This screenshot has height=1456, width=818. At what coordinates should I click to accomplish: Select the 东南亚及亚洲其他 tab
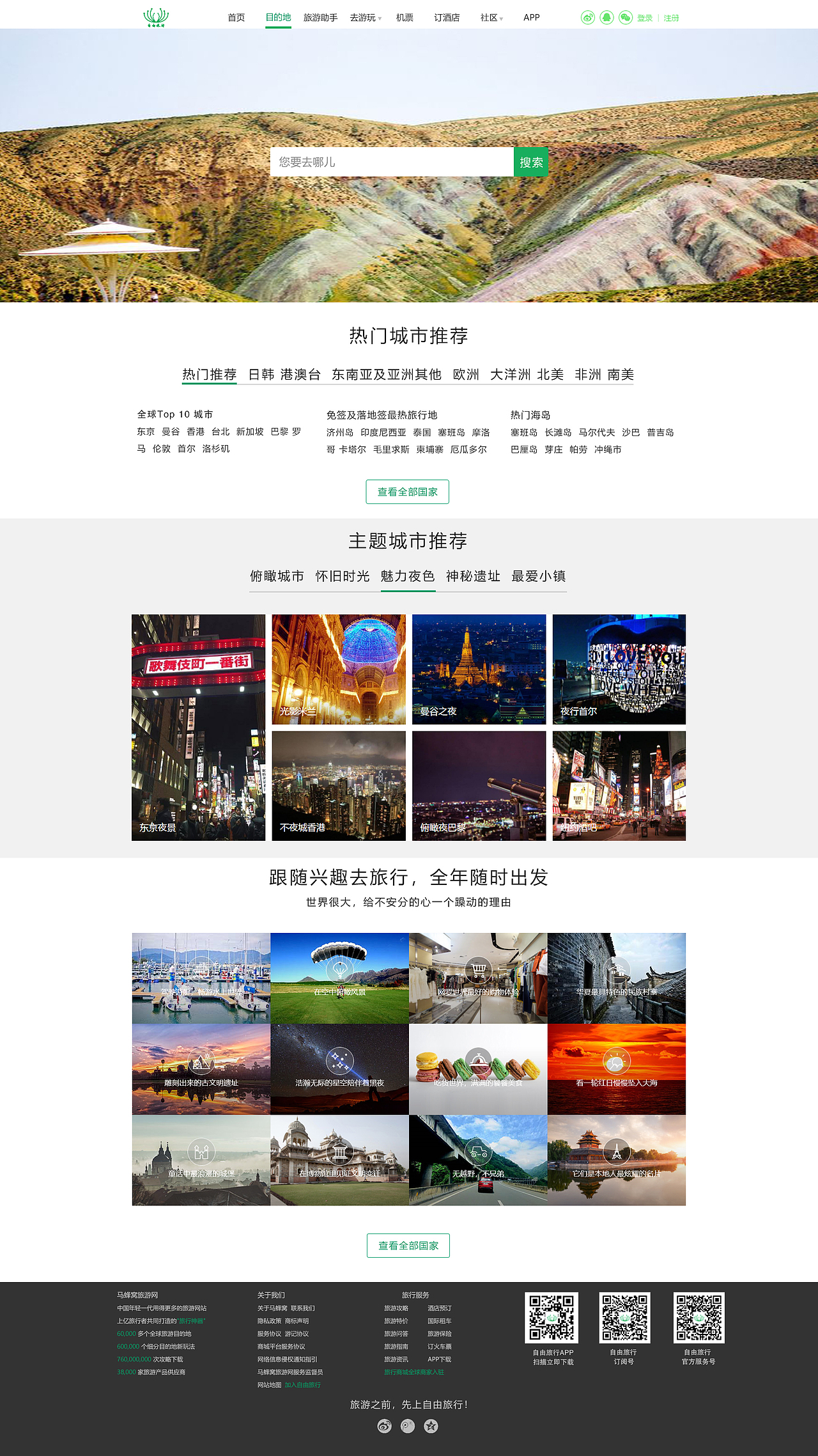387,375
